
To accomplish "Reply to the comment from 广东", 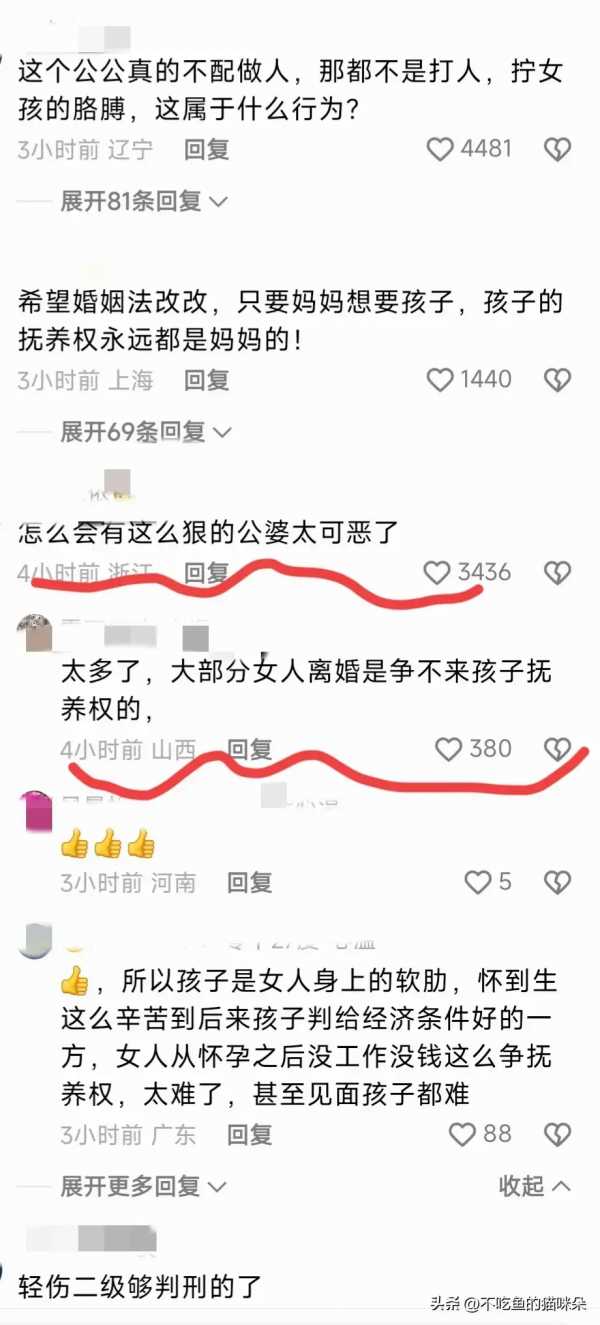I will (250, 1135).
